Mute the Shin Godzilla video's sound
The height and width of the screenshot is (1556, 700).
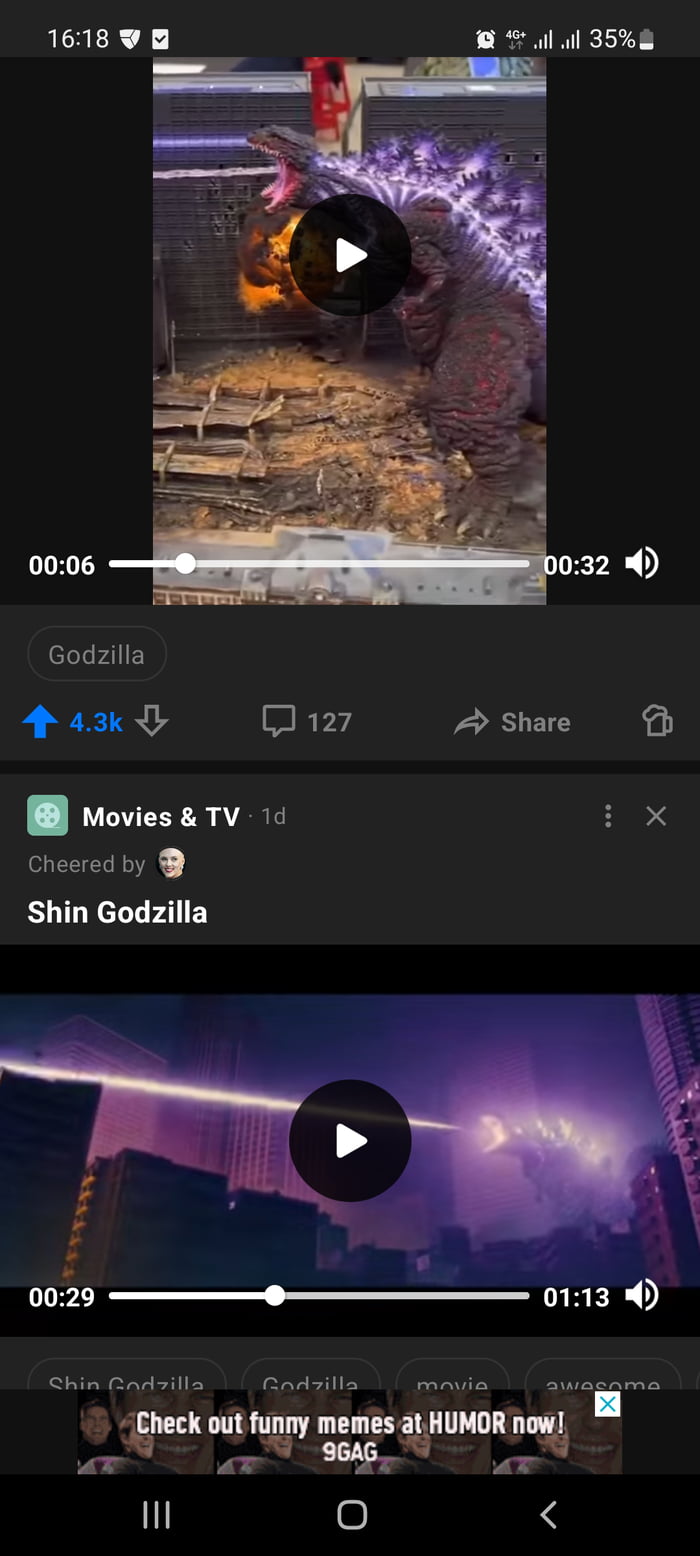pyautogui.click(x=642, y=1296)
